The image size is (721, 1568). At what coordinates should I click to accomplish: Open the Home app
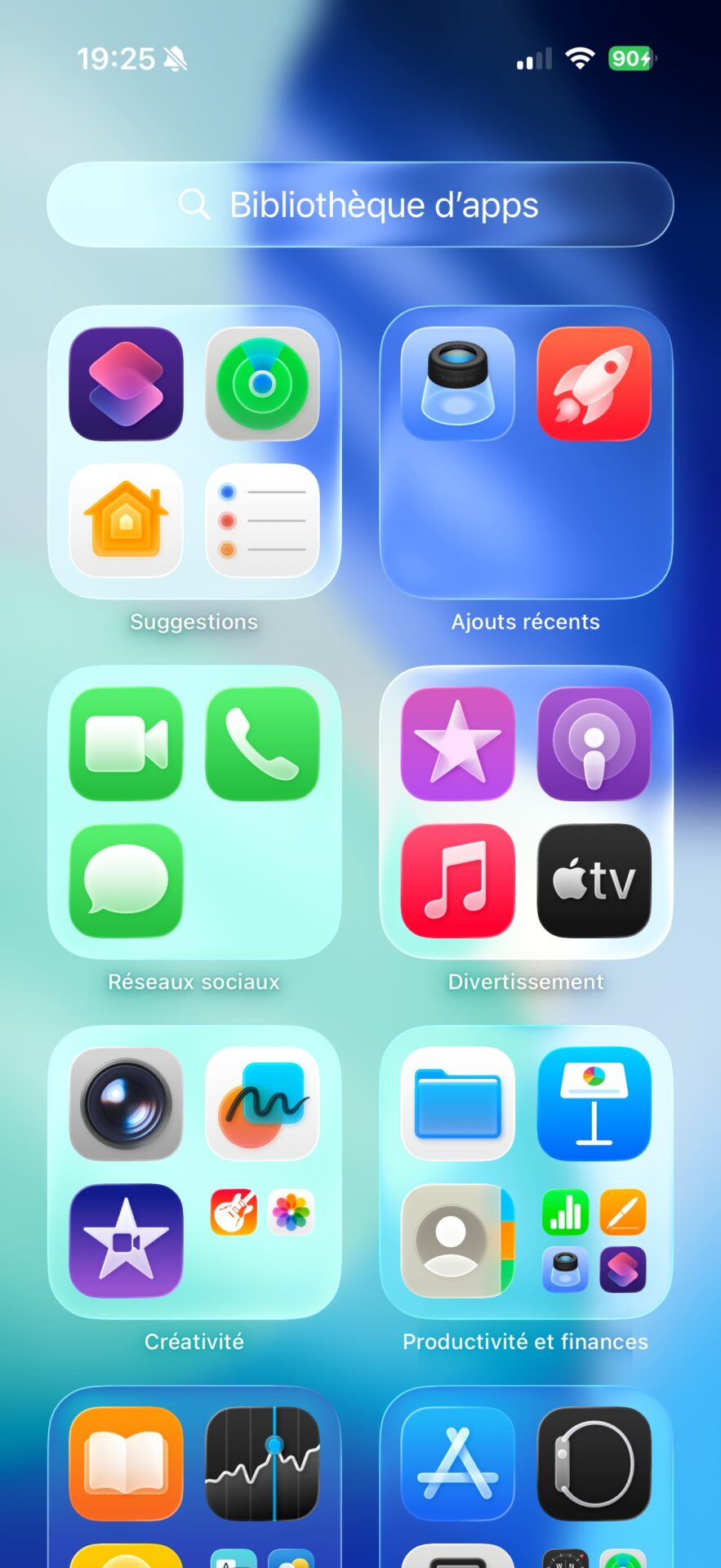pos(126,520)
